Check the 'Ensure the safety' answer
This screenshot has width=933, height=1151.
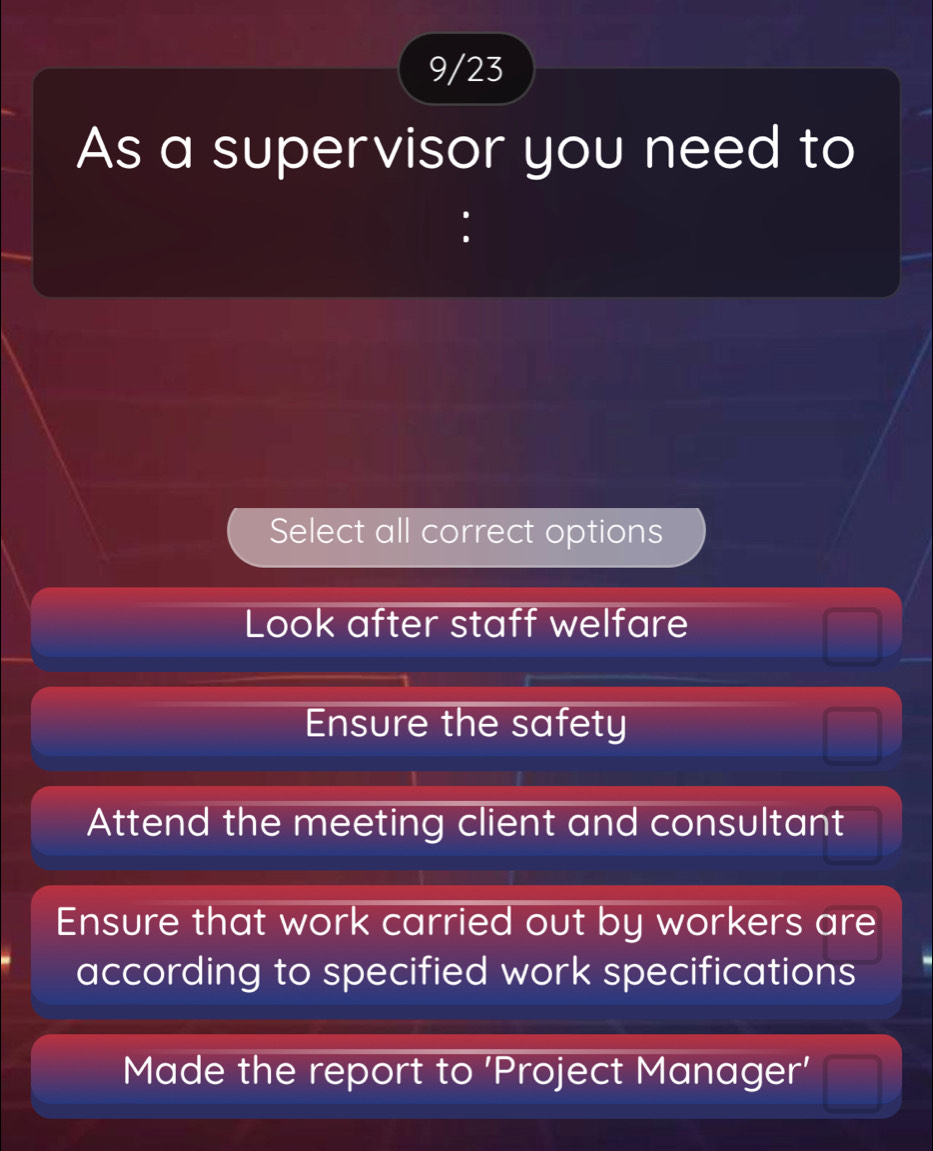click(x=466, y=725)
